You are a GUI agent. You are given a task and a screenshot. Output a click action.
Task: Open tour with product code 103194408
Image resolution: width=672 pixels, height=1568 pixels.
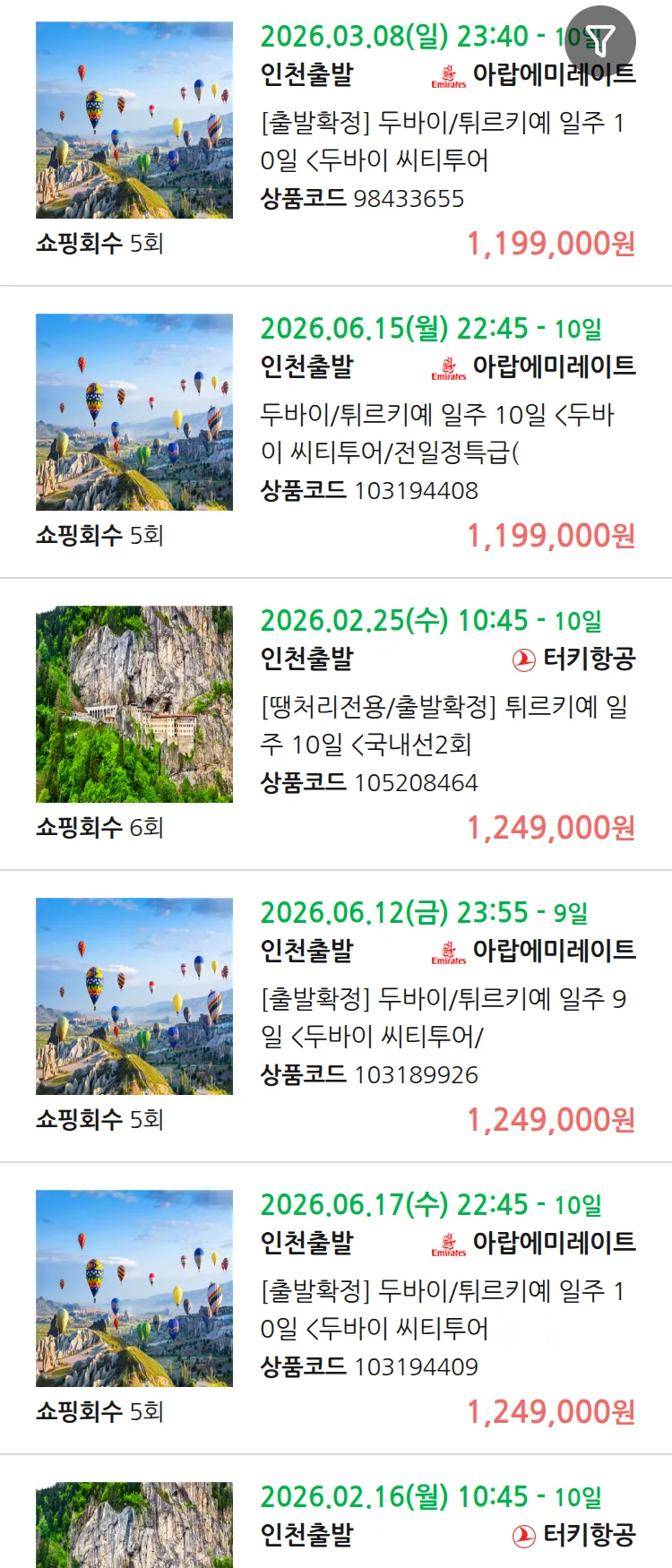tap(438, 433)
